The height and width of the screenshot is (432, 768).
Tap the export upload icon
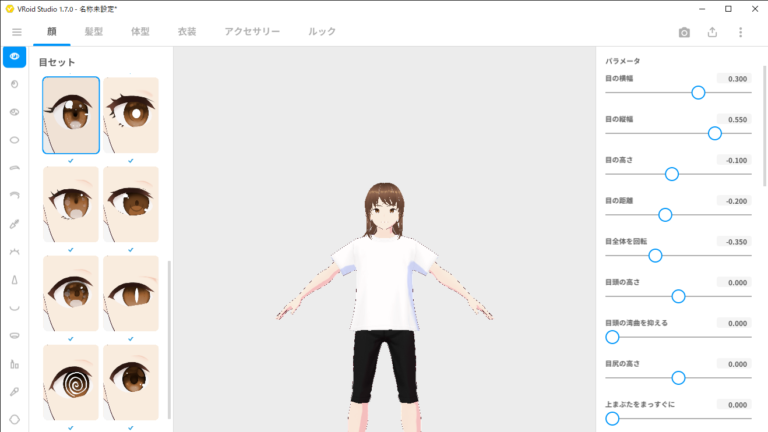(712, 32)
